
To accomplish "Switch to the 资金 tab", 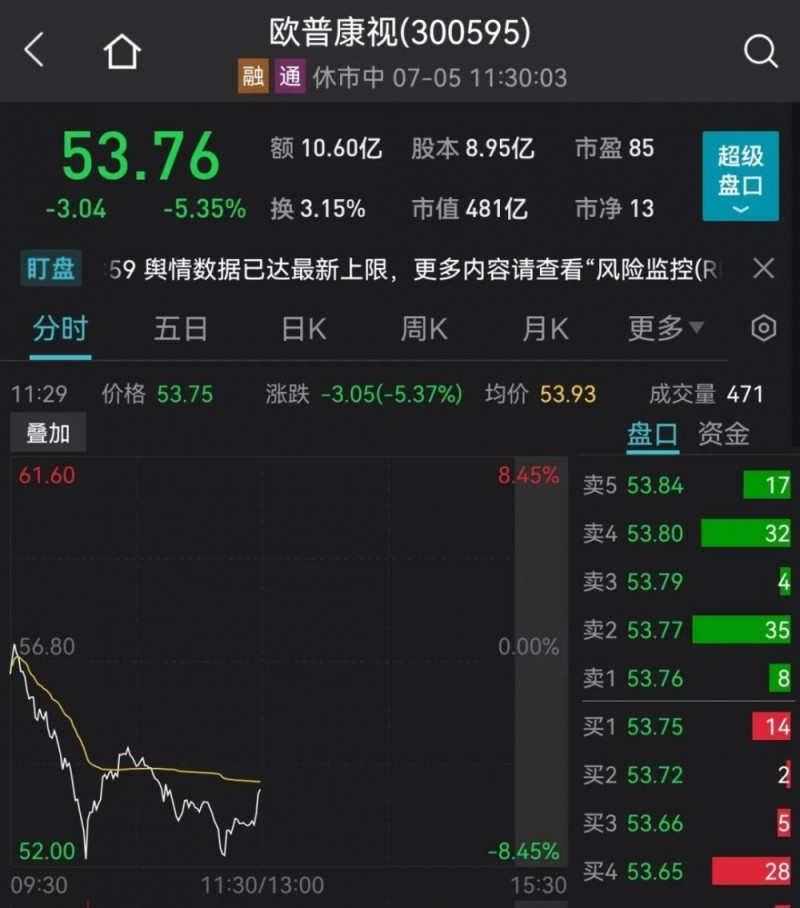I will pyautogui.click(x=723, y=433).
